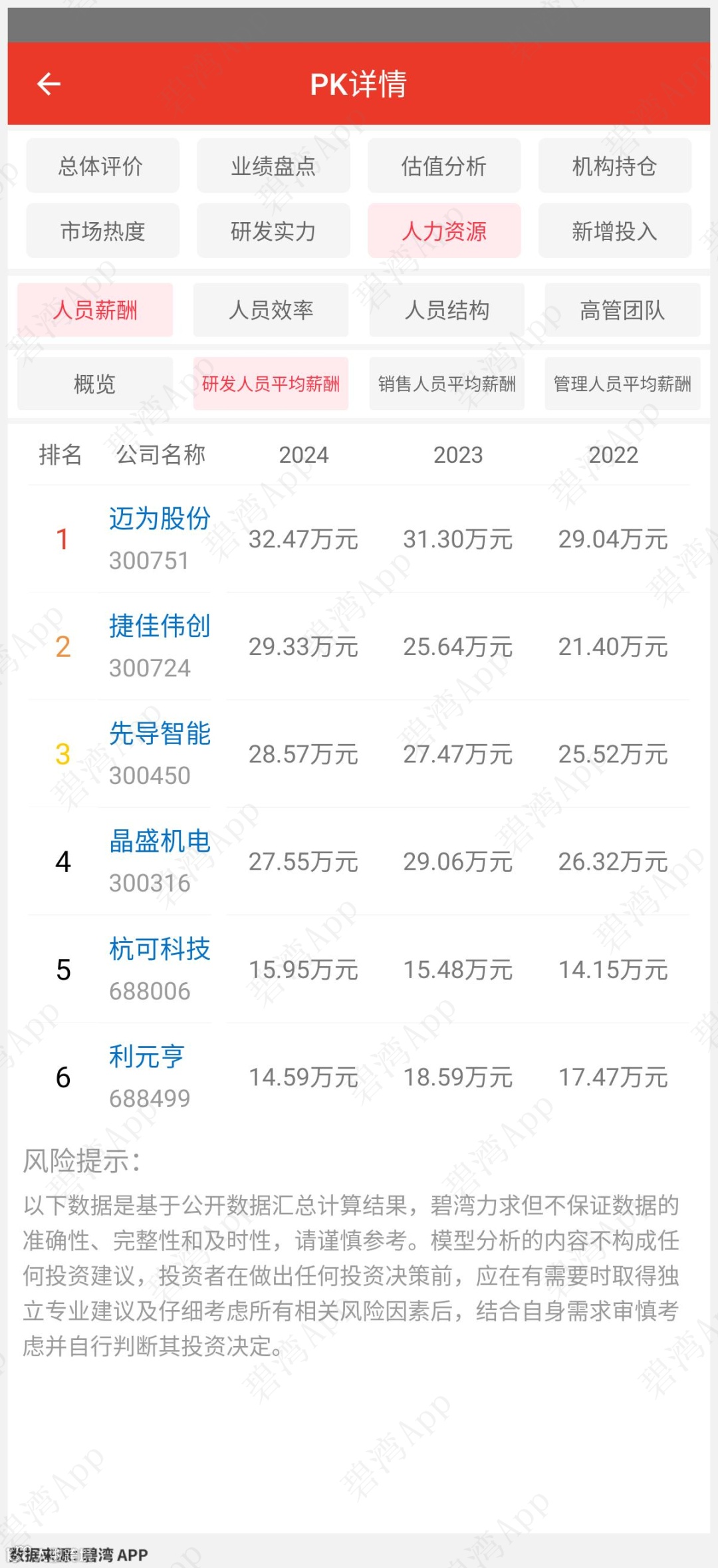Open 晶盛机电 stock details

[160, 842]
